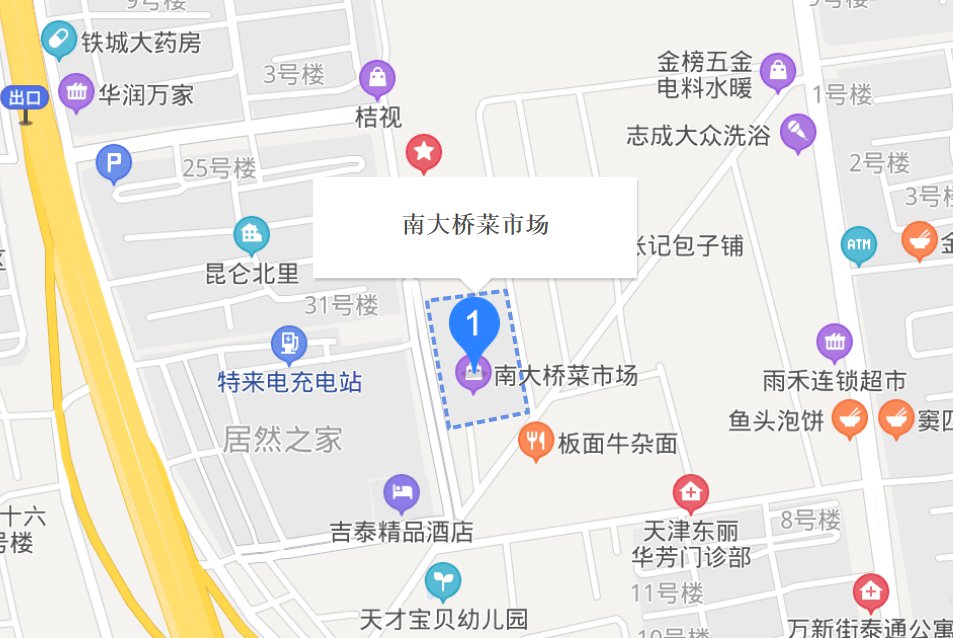Viewport: 953px width, 638px height.
Task: Tap the 万新街泰通公寓 clinic pin
Action: pos(870,591)
